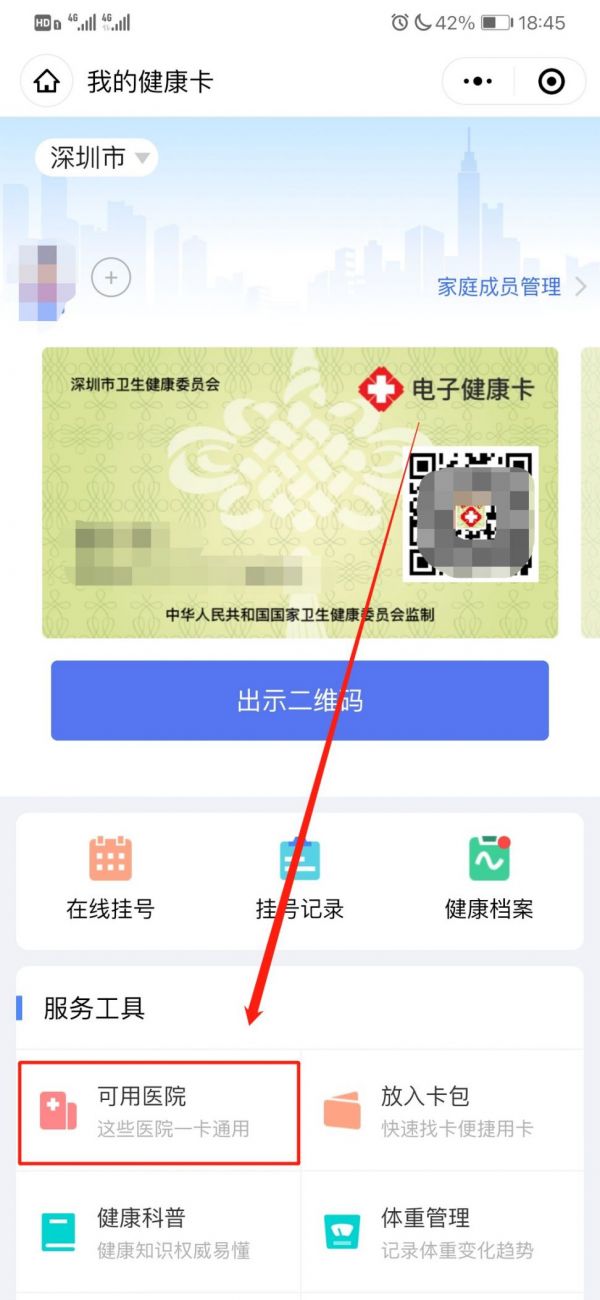Open 体重管理

[442, 1233]
